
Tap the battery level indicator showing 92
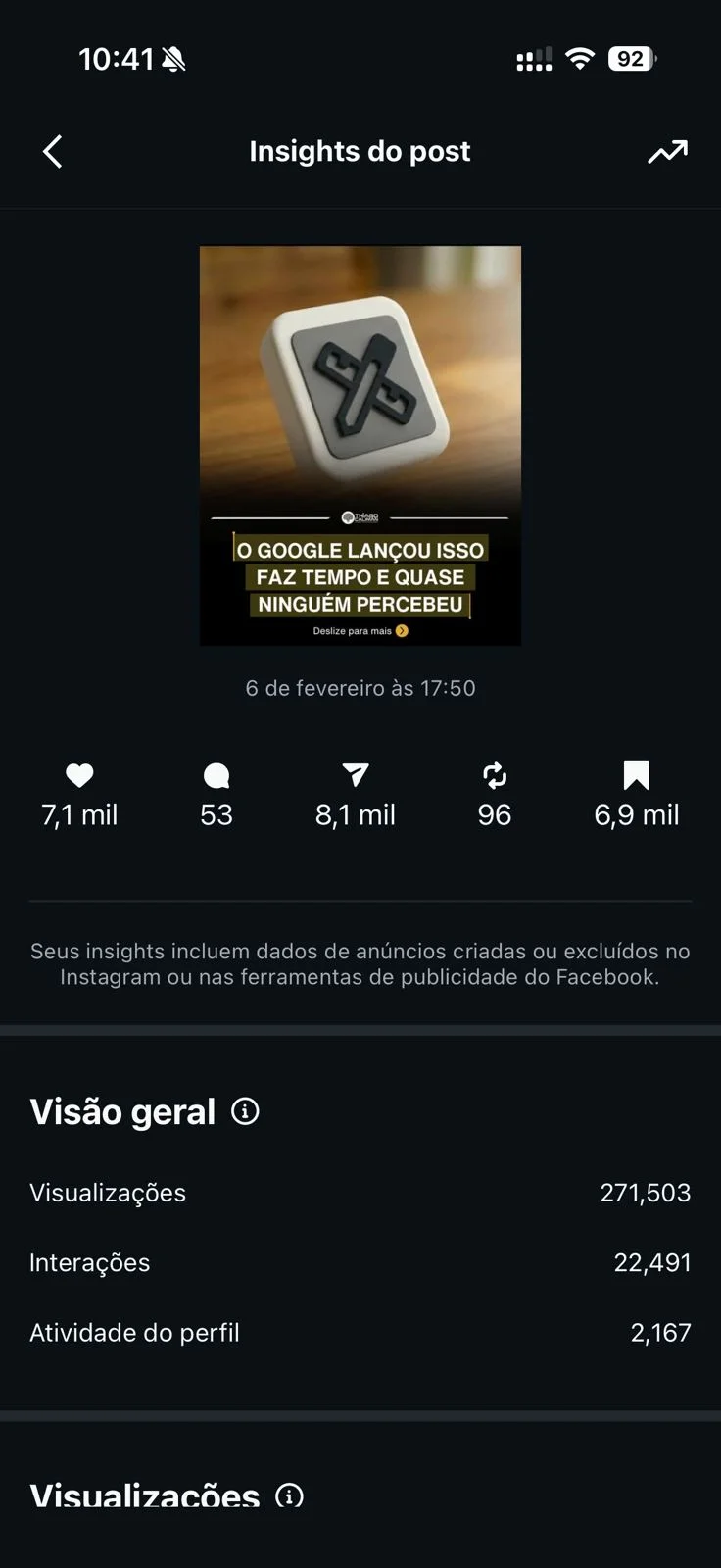coord(632,58)
